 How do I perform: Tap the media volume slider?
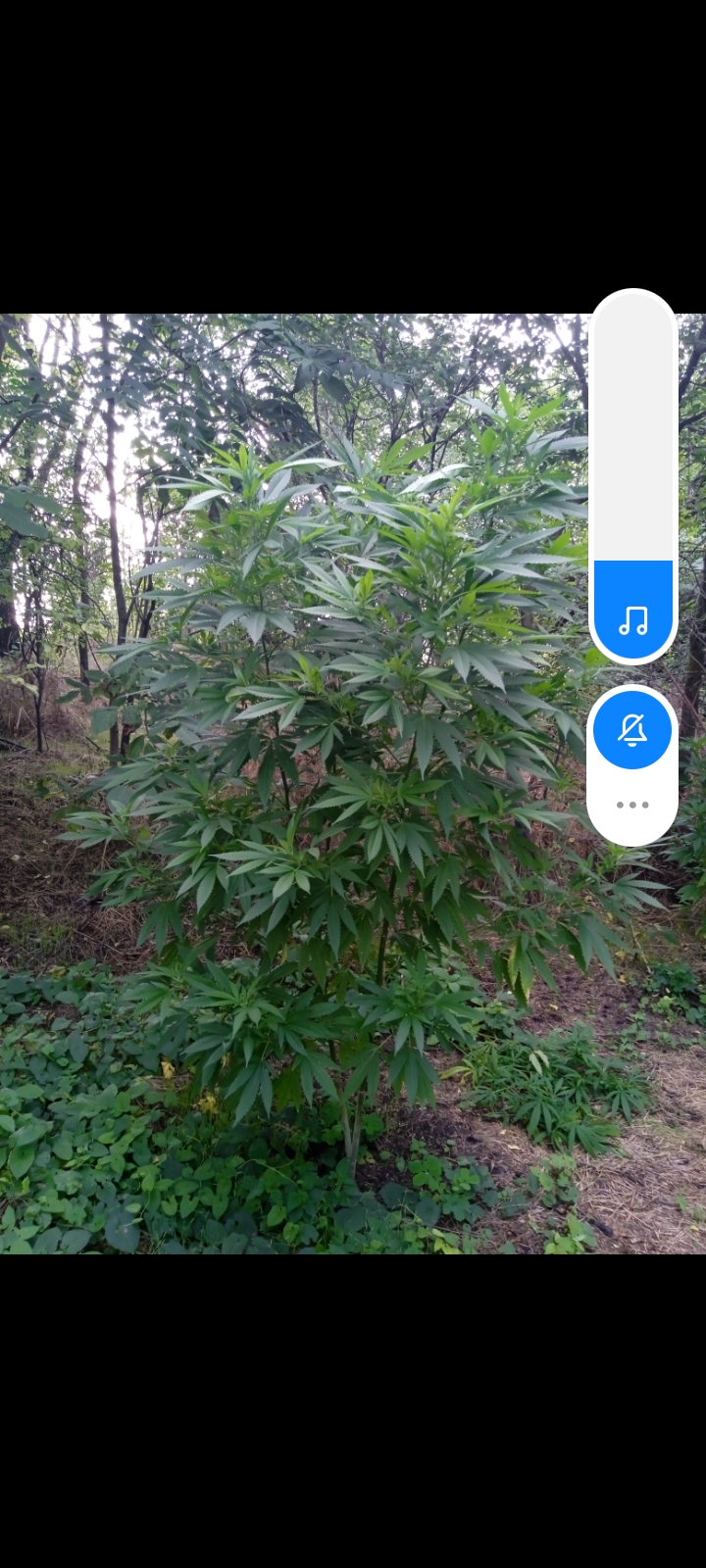(633, 477)
